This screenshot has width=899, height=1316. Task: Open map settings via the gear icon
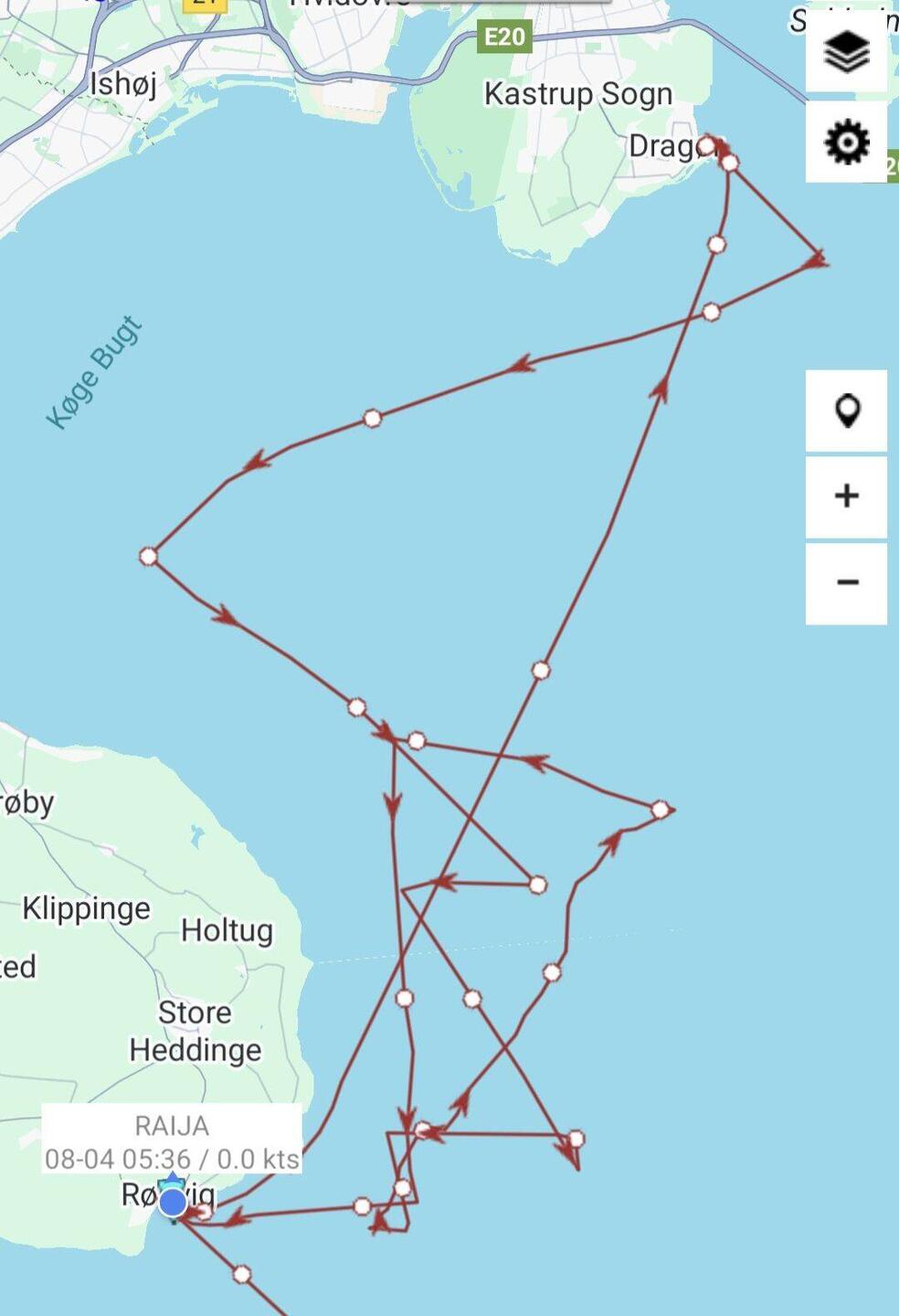point(846,143)
